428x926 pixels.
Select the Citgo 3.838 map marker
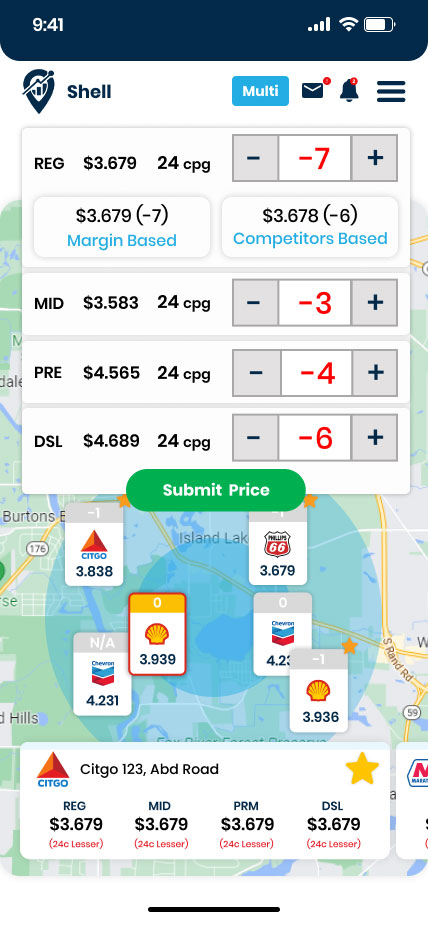click(94, 544)
